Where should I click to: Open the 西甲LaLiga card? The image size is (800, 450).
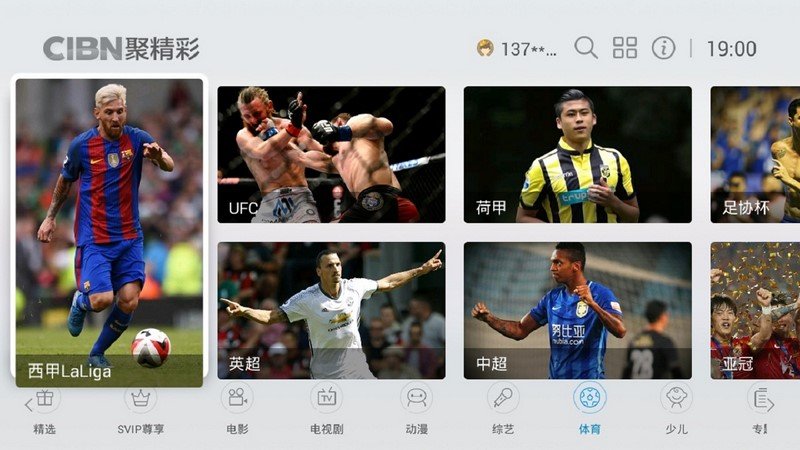point(109,230)
